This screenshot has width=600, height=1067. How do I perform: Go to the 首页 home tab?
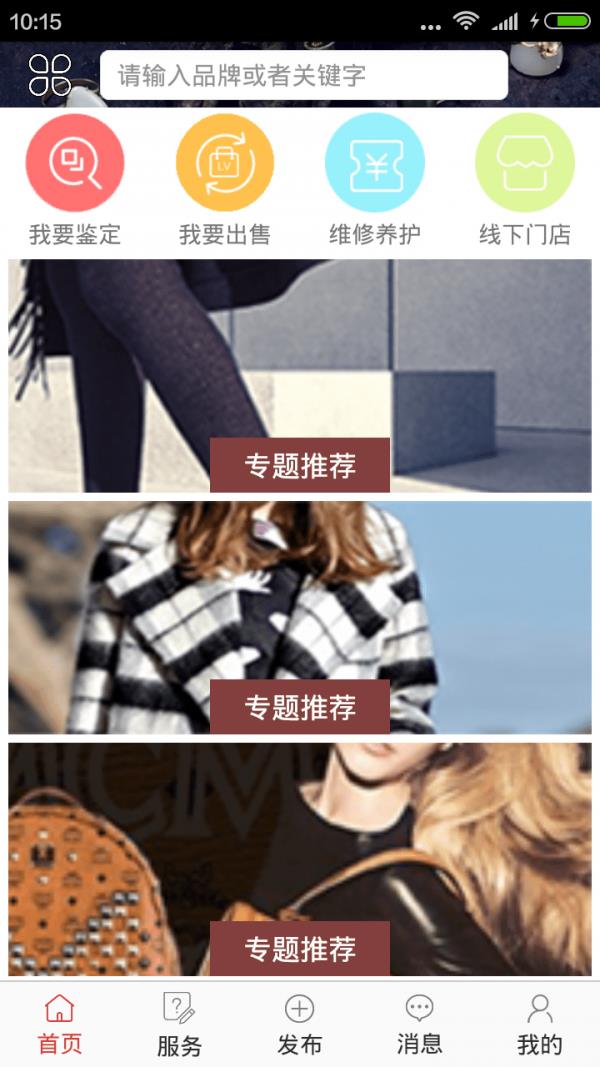point(60,1024)
